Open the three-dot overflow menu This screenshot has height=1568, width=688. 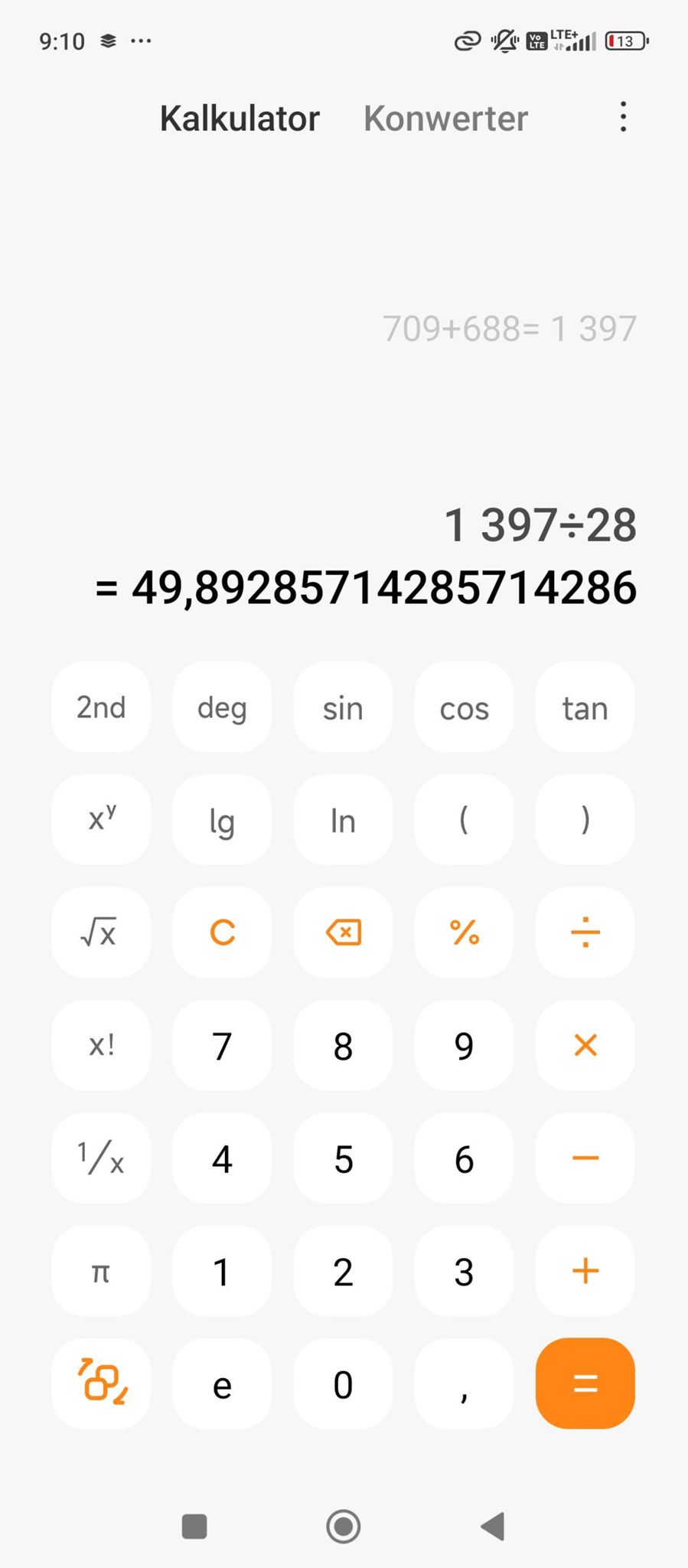(624, 117)
